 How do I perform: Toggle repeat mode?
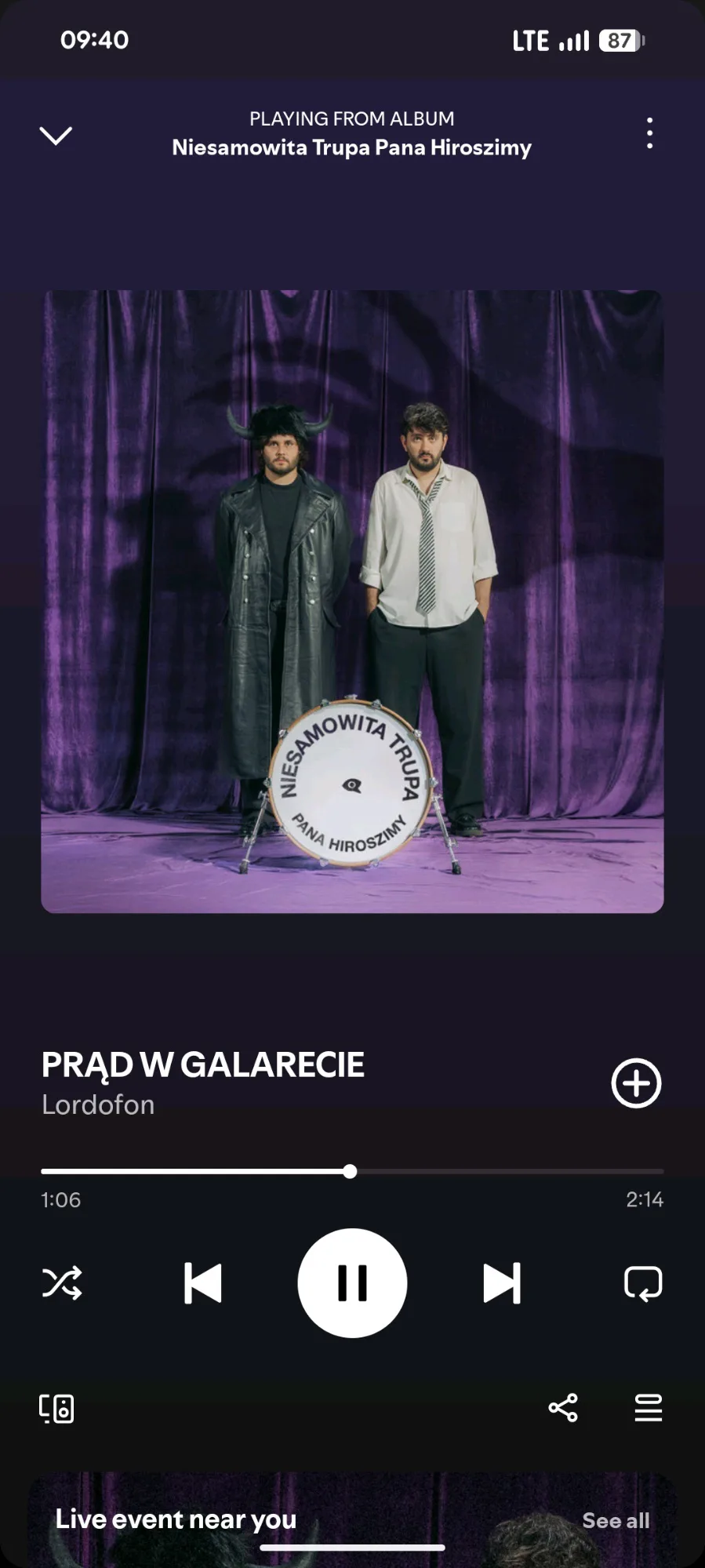tap(642, 1283)
